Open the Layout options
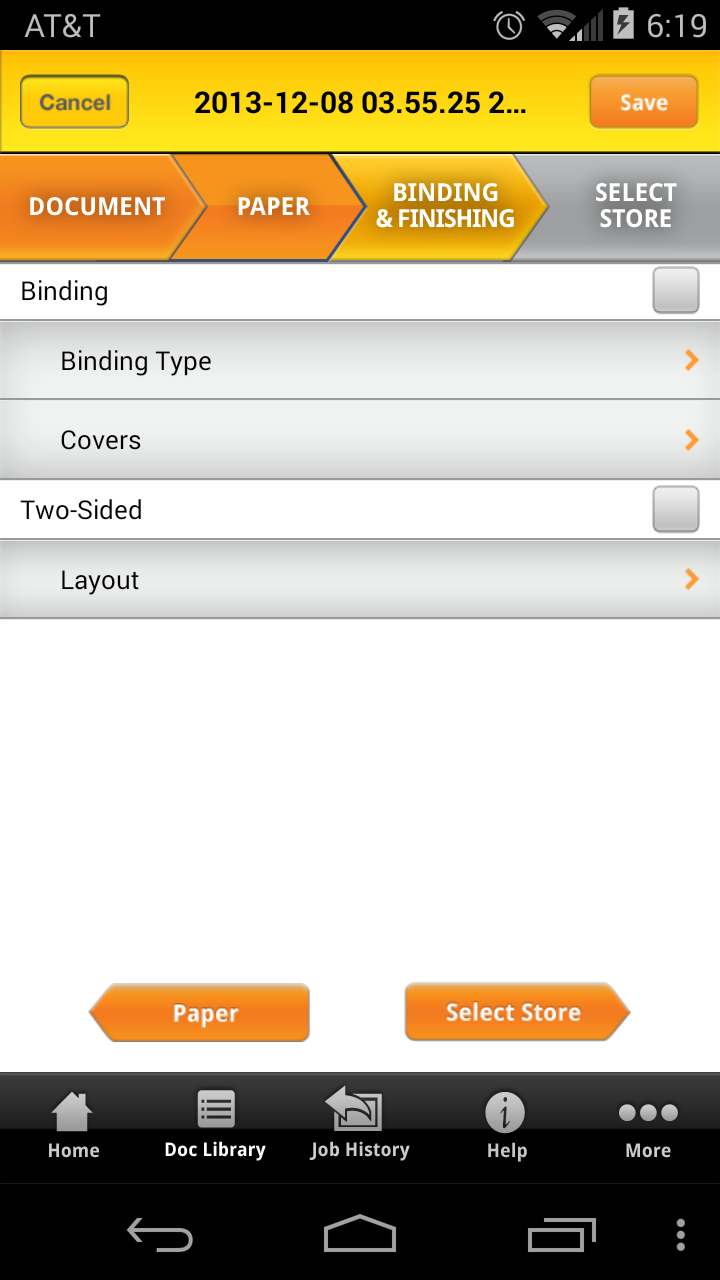The height and width of the screenshot is (1280, 720). point(360,580)
